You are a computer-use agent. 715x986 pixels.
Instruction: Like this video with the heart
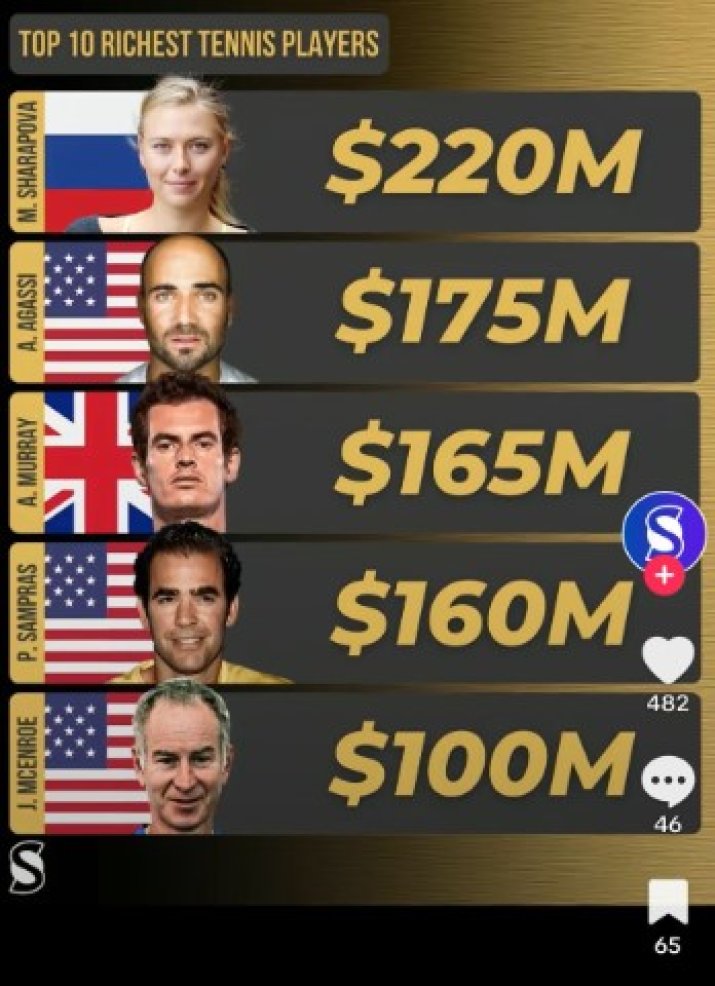667,660
